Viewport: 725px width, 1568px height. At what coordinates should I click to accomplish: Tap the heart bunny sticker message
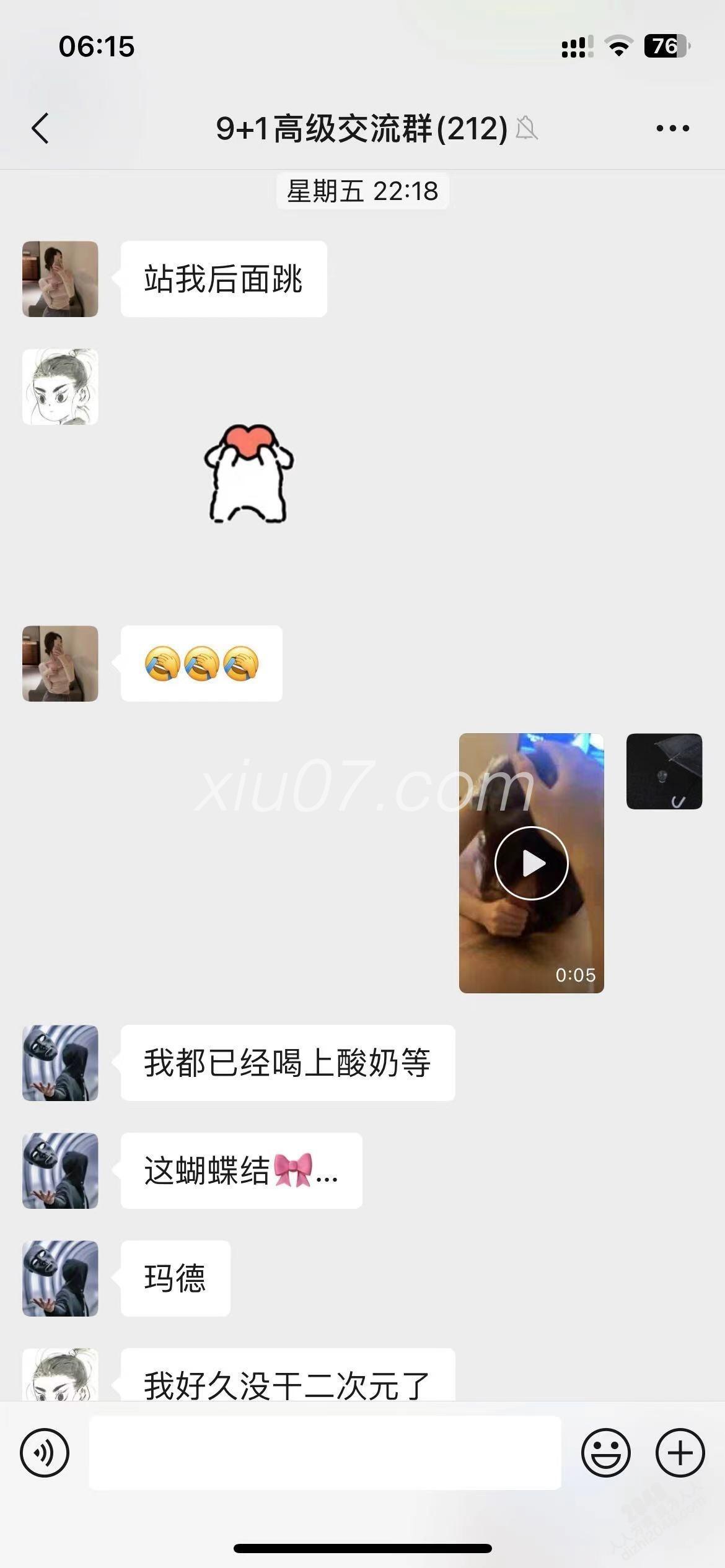[248, 474]
